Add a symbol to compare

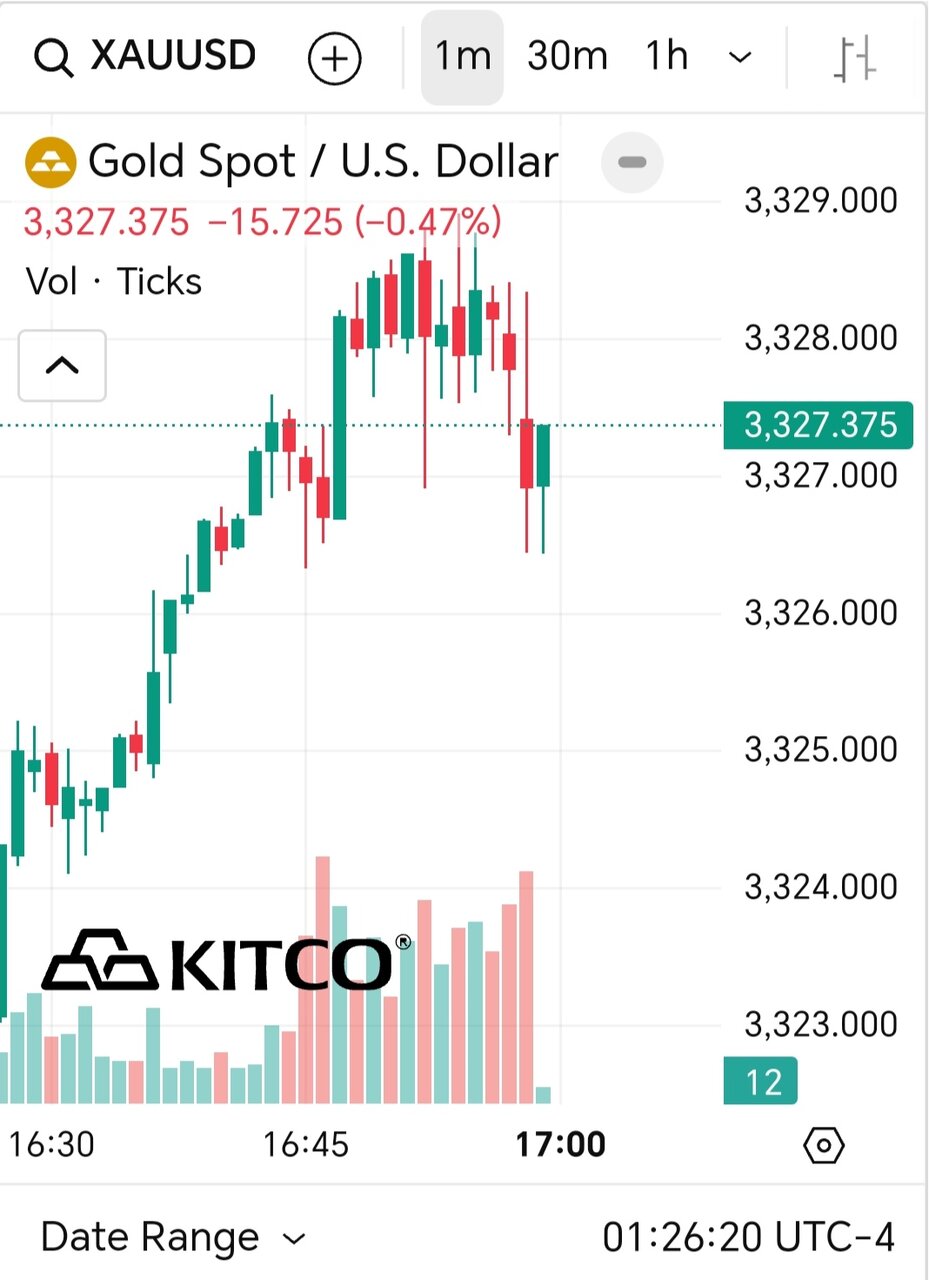point(334,58)
